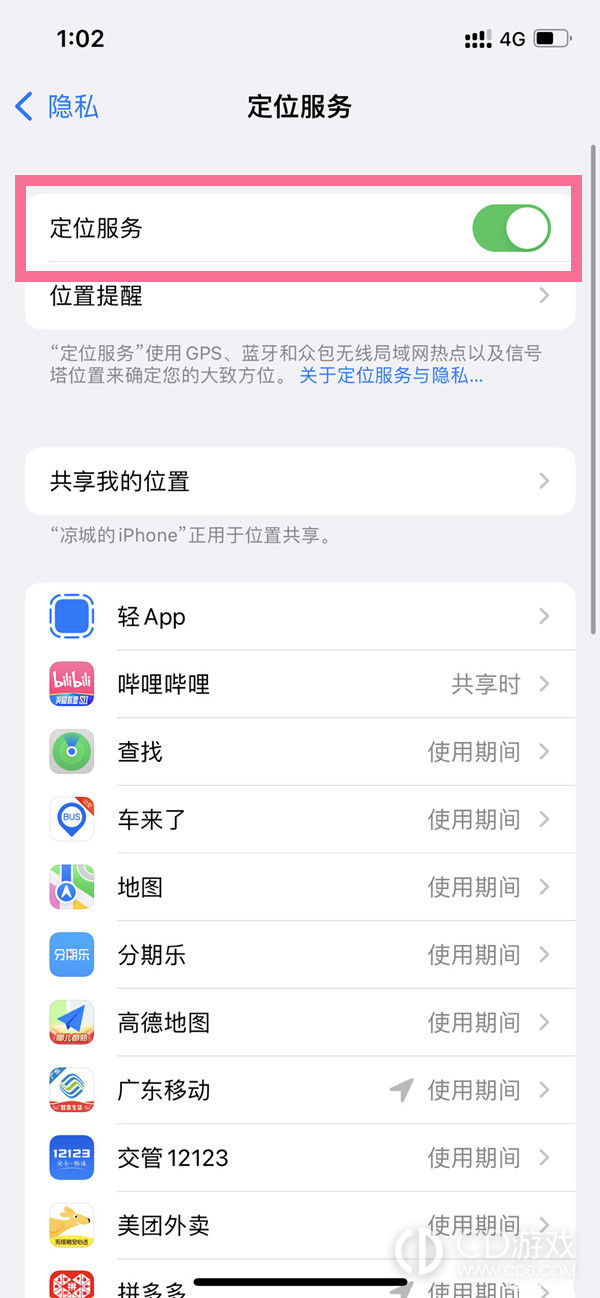
Task: Go back to the 隐私 settings
Action: pos(57,107)
